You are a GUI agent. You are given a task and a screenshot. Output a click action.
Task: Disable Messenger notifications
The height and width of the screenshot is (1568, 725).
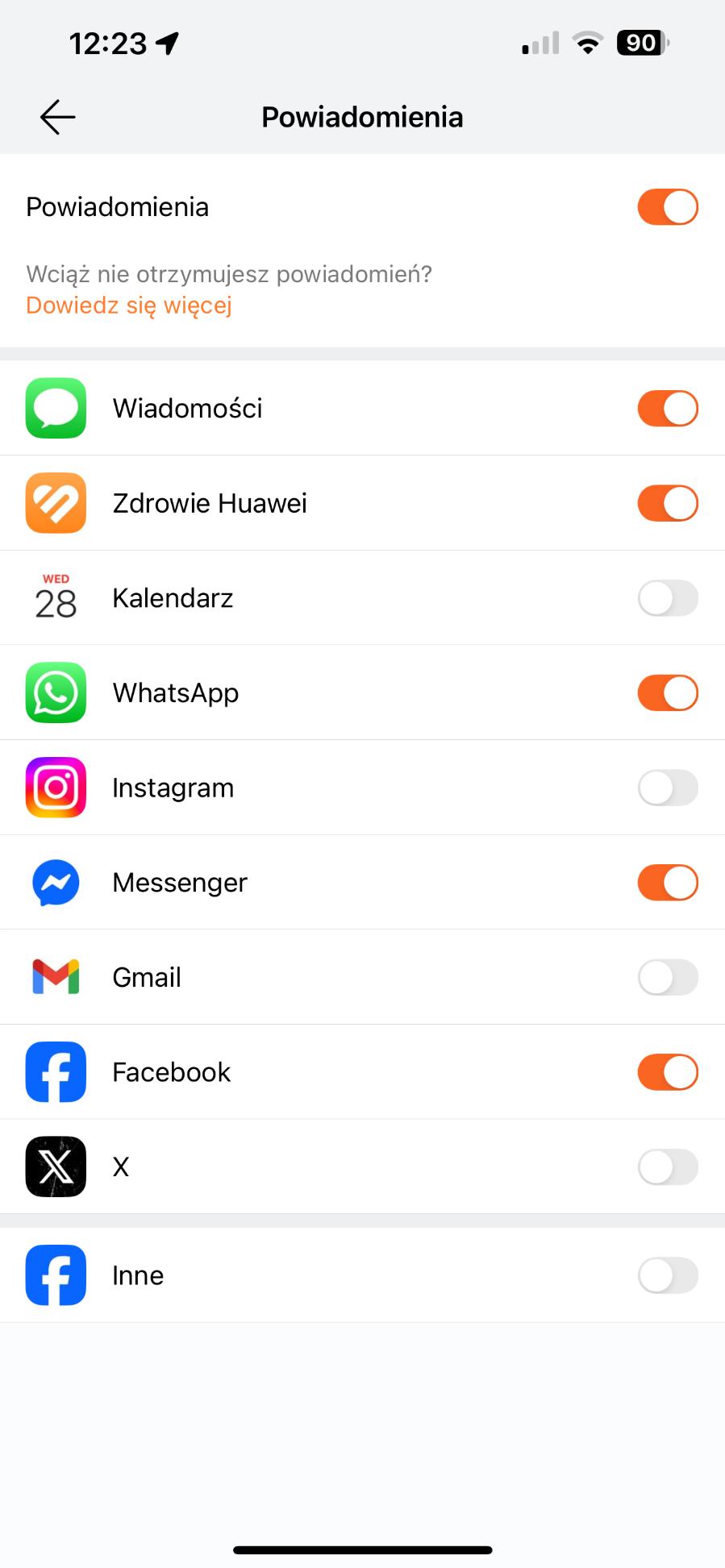[x=667, y=883]
